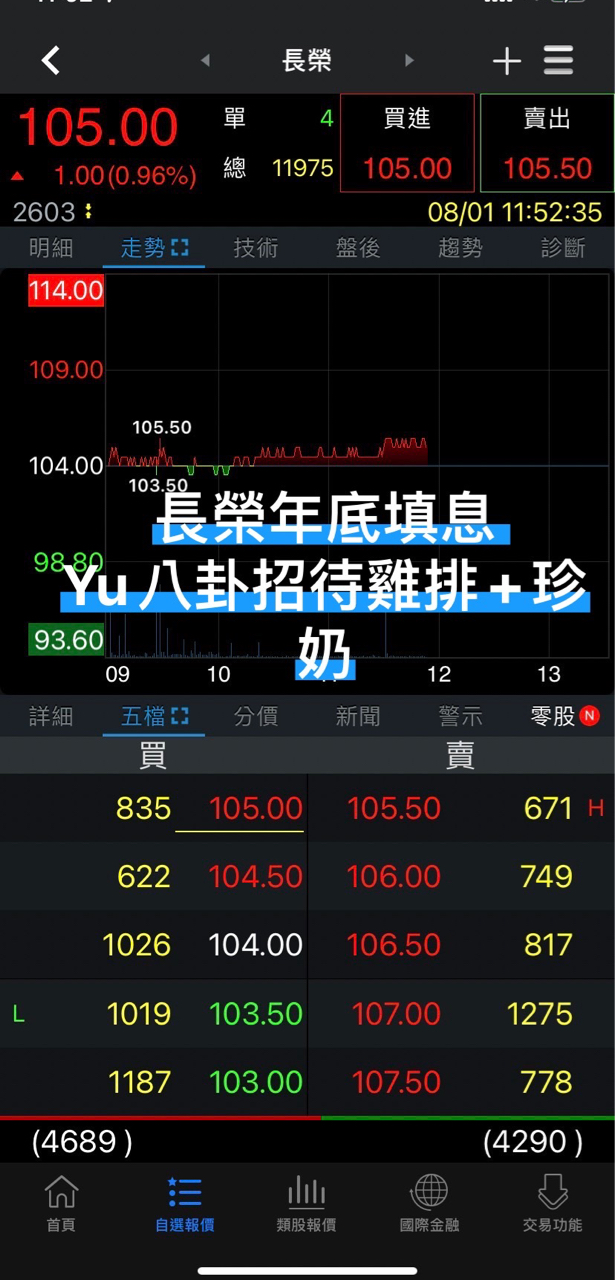This screenshot has width=615, height=1280.
Task: Open the hamburger menu at the top right
Action: [559, 60]
